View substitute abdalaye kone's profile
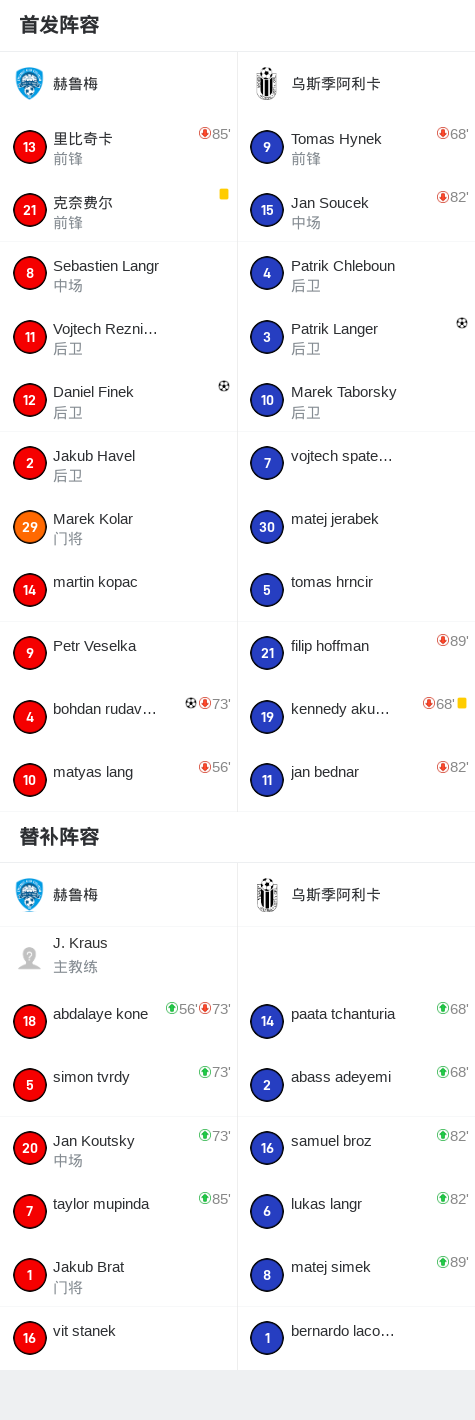This screenshot has height=1420, width=475. pyautogui.click(x=118, y=1021)
